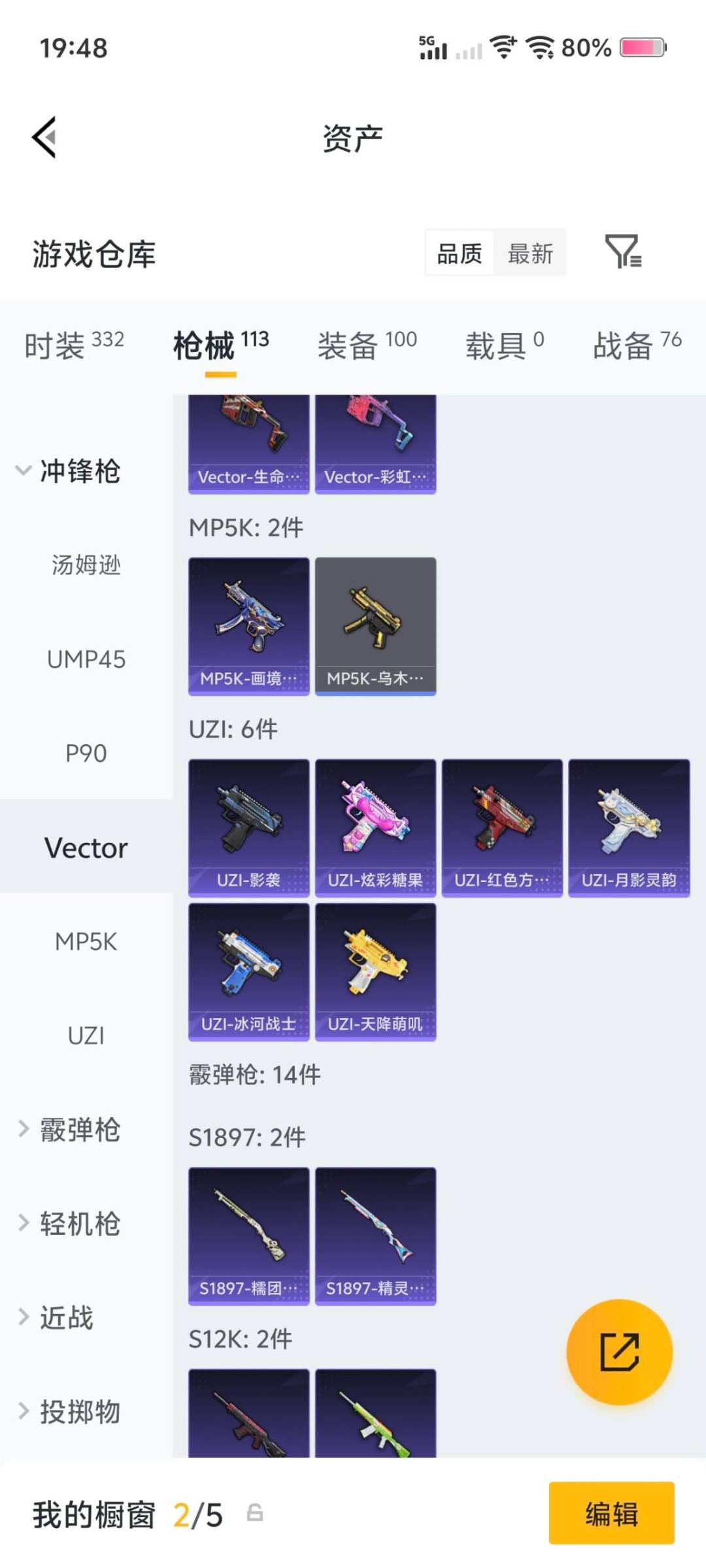Image resolution: width=706 pixels, height=1568 pixels.
Task: Switch sorting to 最新
Action: point(531,253)
